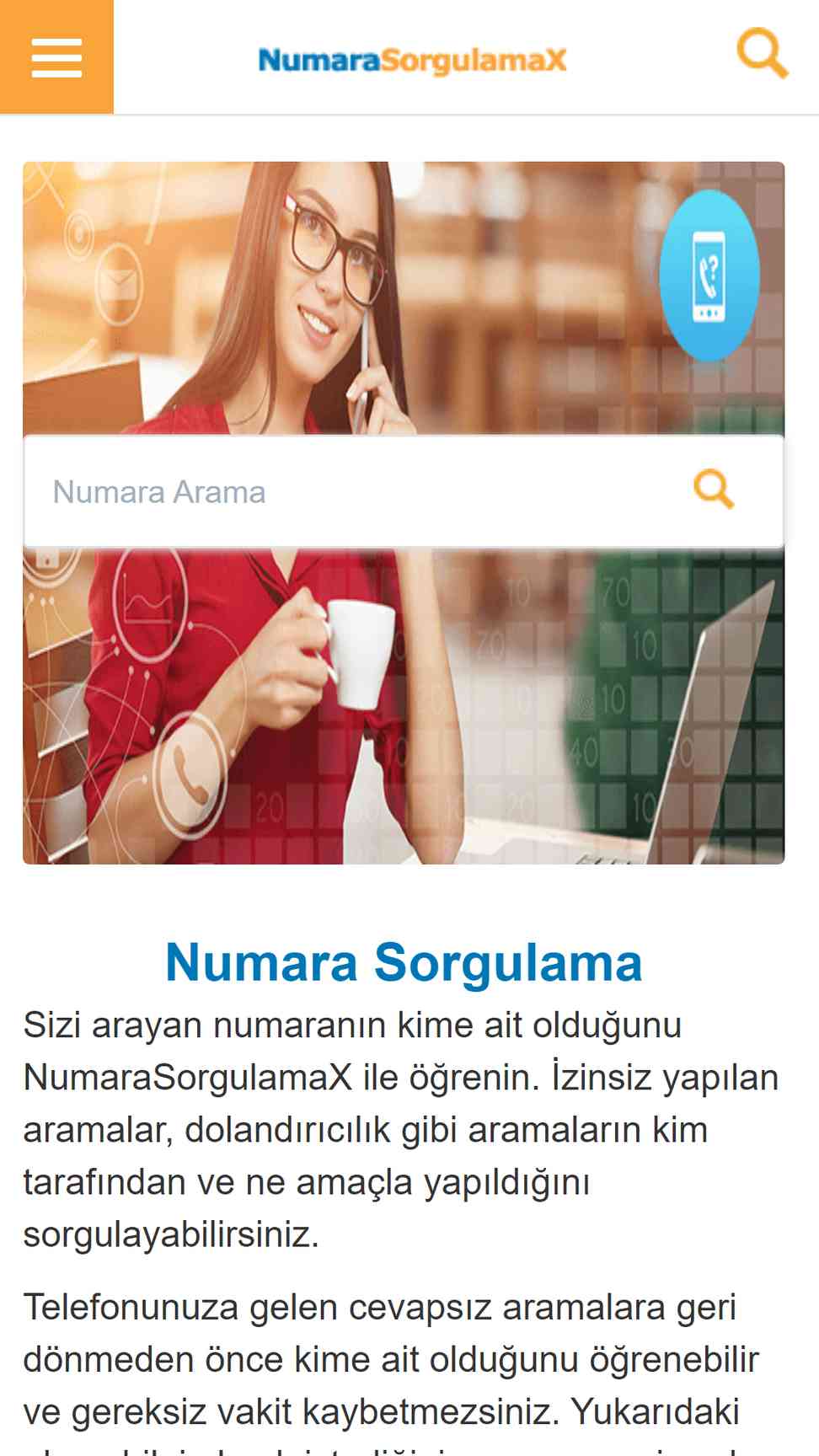Tap the search icon in the header
819x1456 pixels.
click(x=762, y=53)
